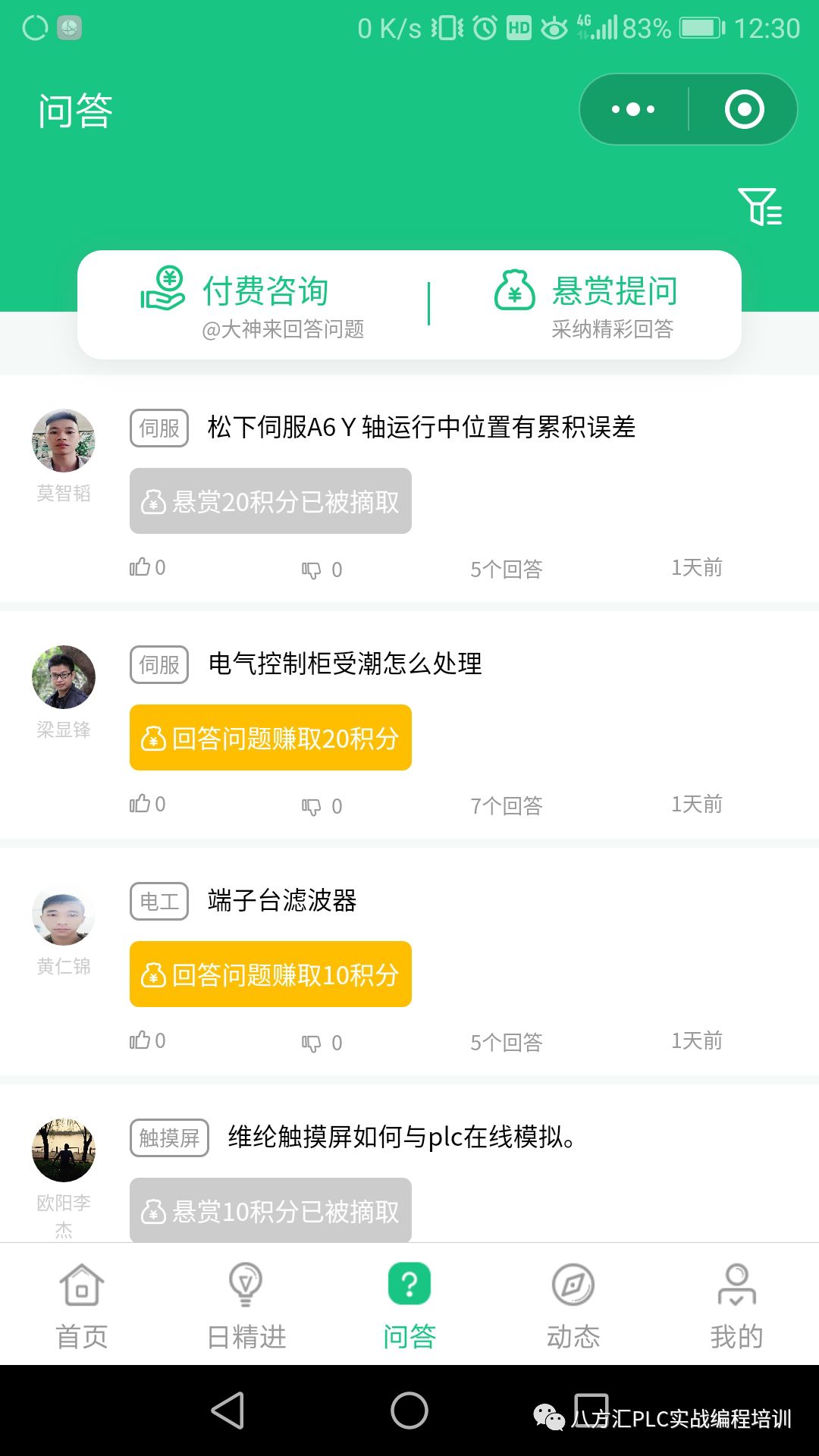
Task: Open 付费咨询 paid consultation
Action: click(x=253, y=304)
